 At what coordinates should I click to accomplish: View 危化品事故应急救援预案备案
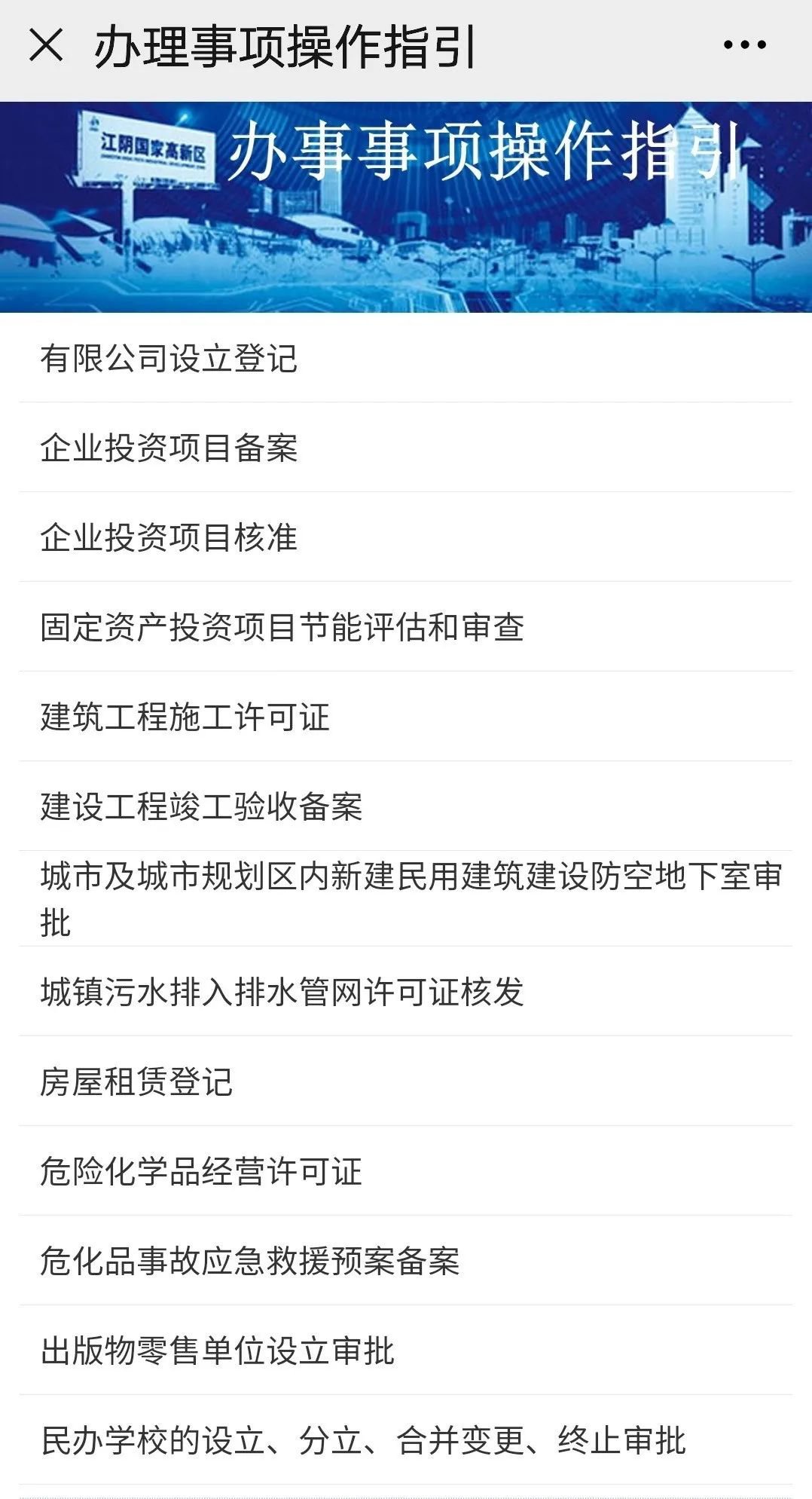point(406,1261)
